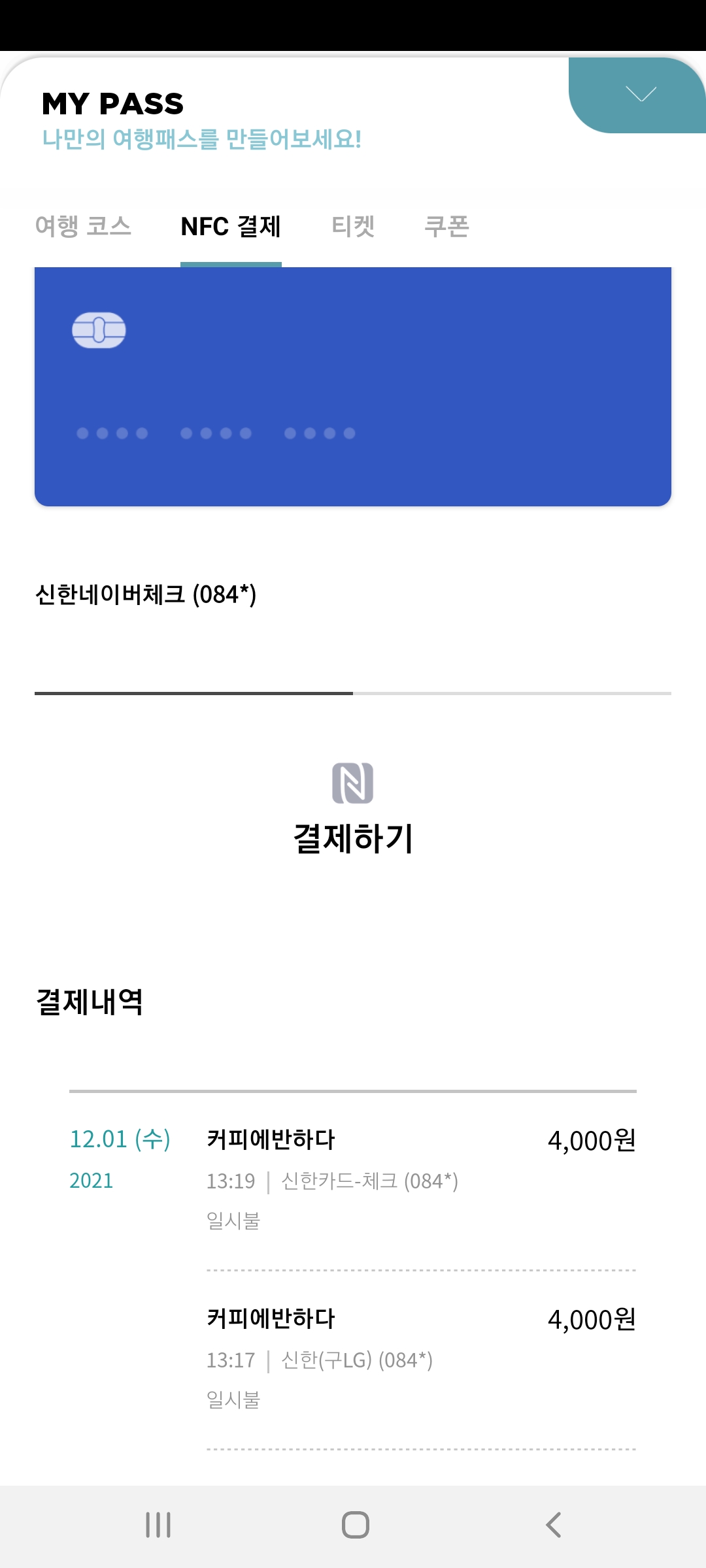
Task: Tap the teal rounded corner panel at top right
Action: click(x=637, y=95)
